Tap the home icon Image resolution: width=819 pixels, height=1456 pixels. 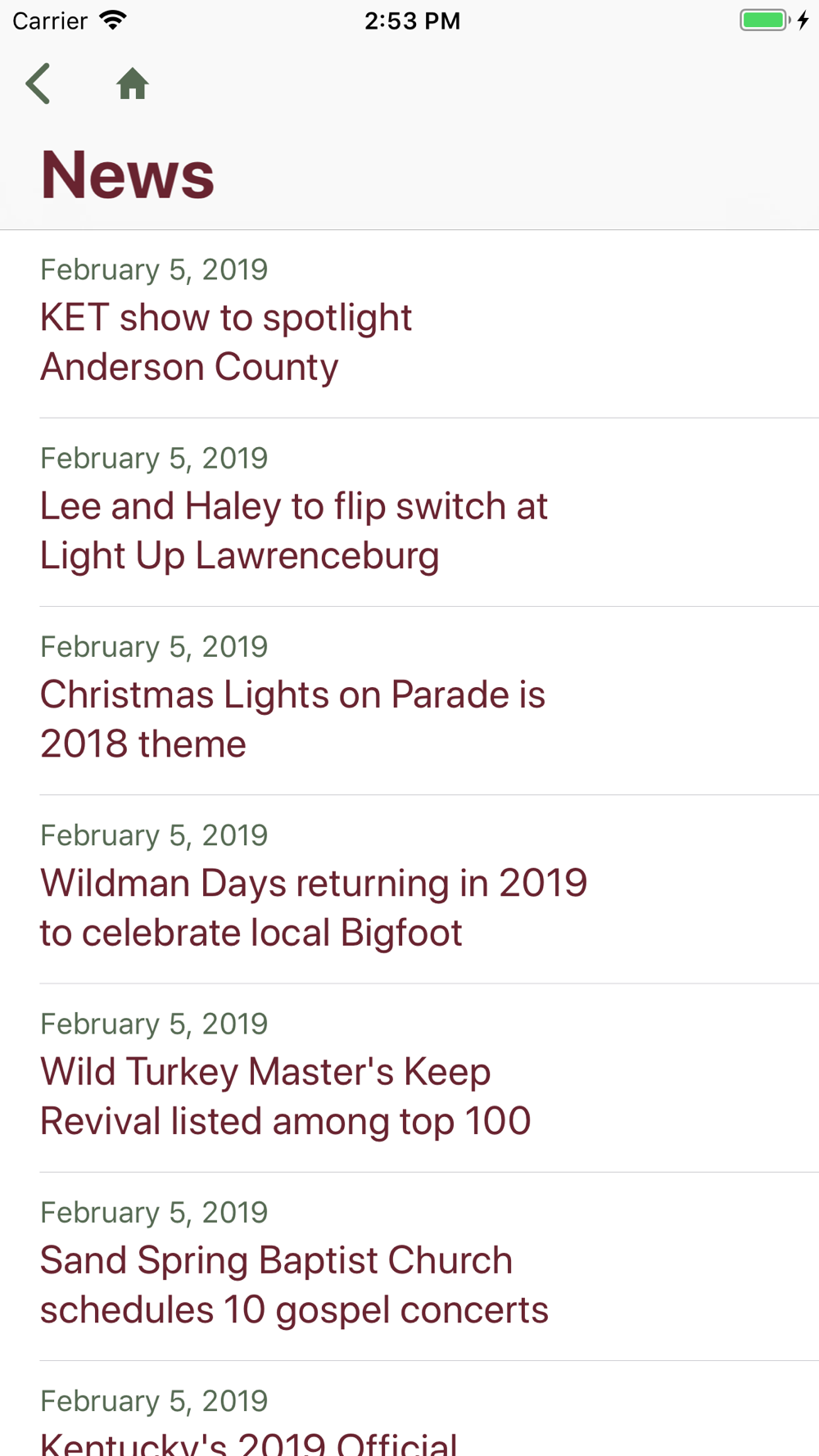132,84
